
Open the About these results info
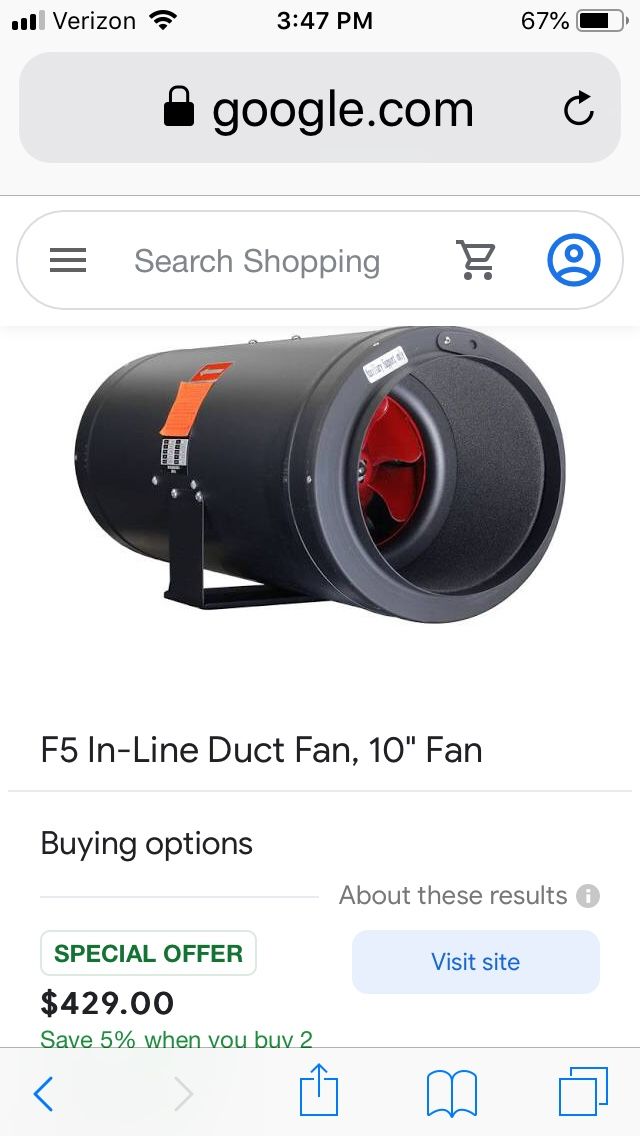coord(588,896)
